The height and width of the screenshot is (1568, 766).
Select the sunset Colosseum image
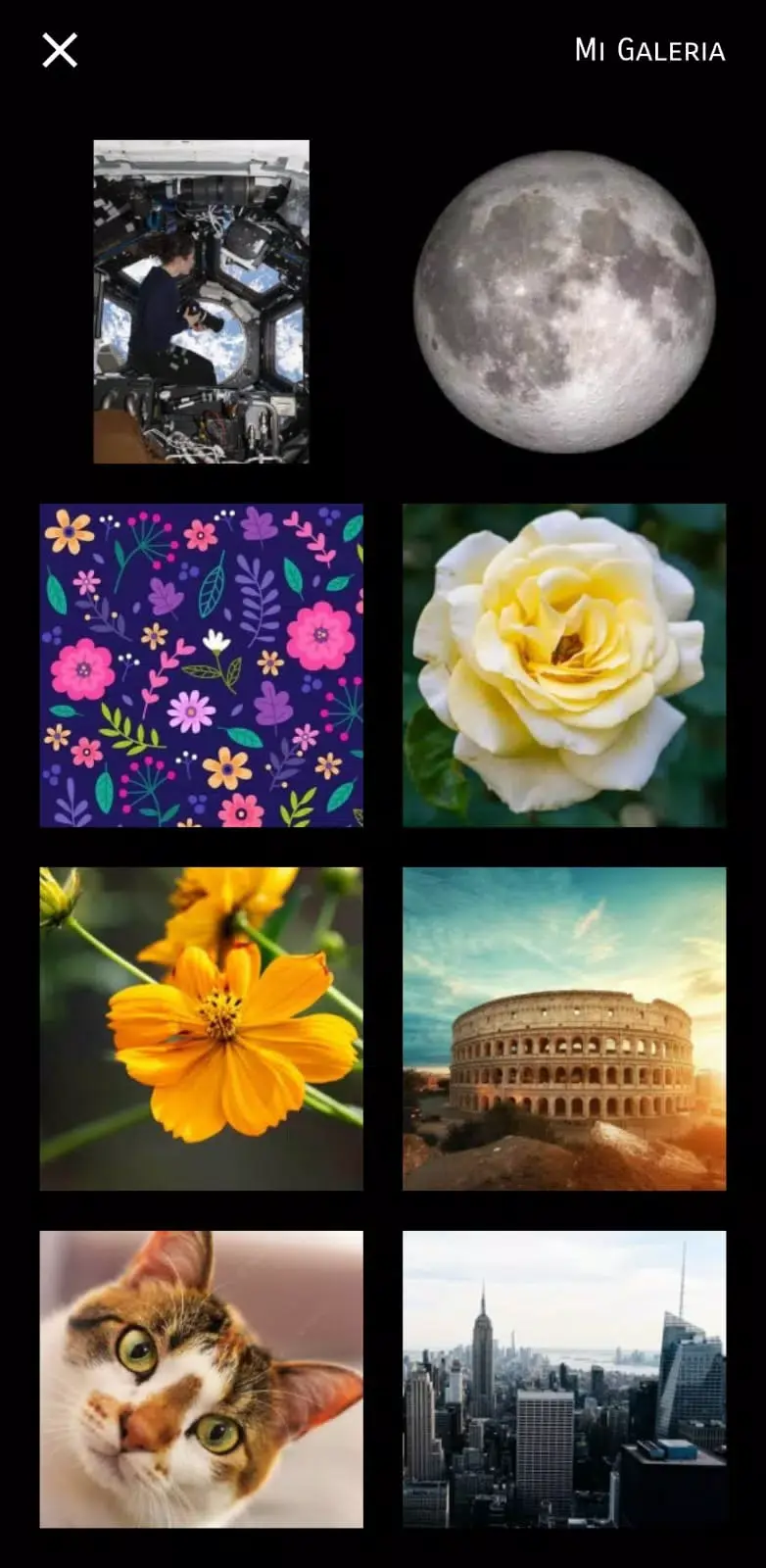pyautogui.click(x=565, y=1027)
